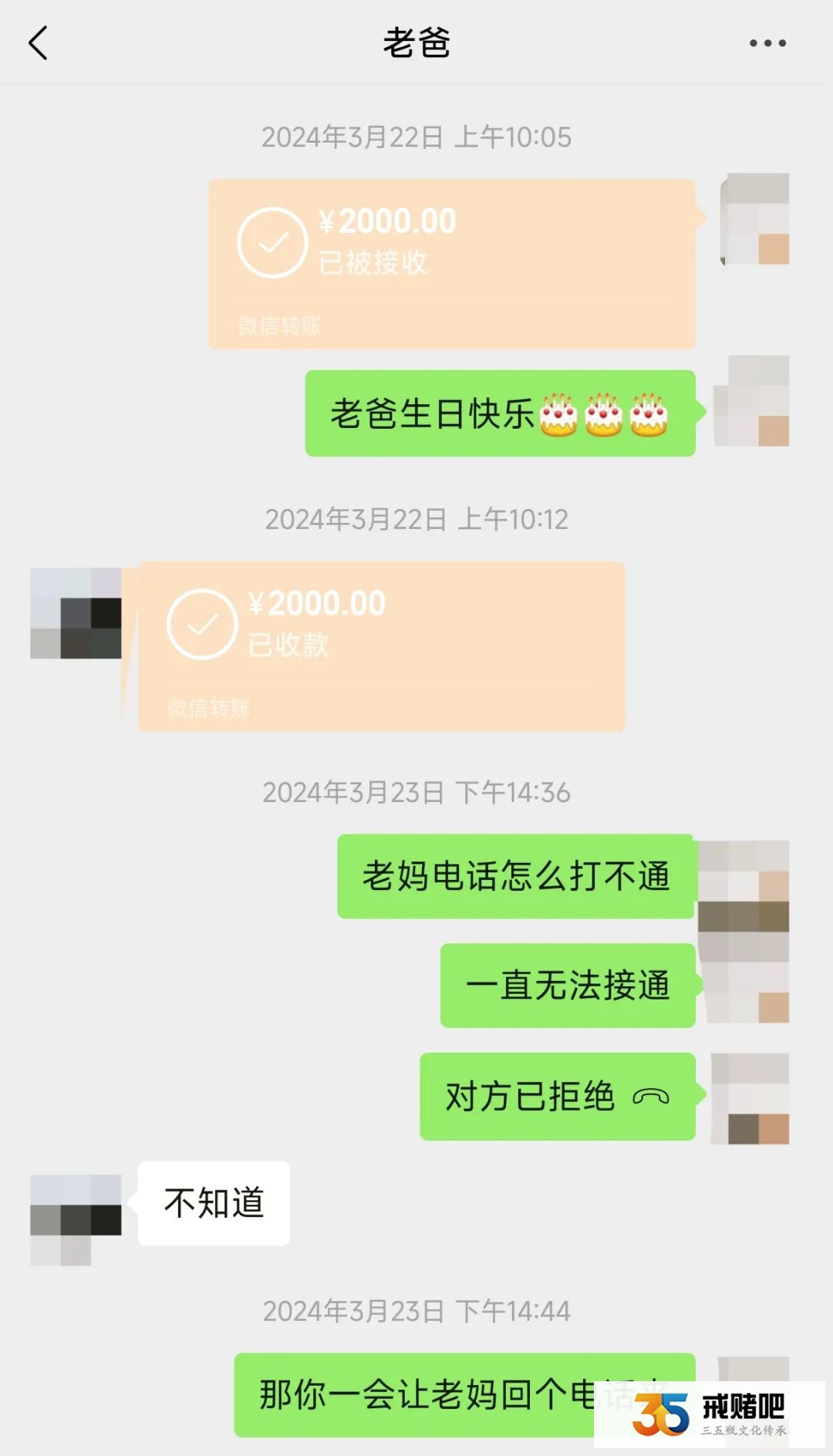Go back from the 老爸 chat
Image resolution: width=833 pixels, height=1456 pixels.
click(39, 43)
